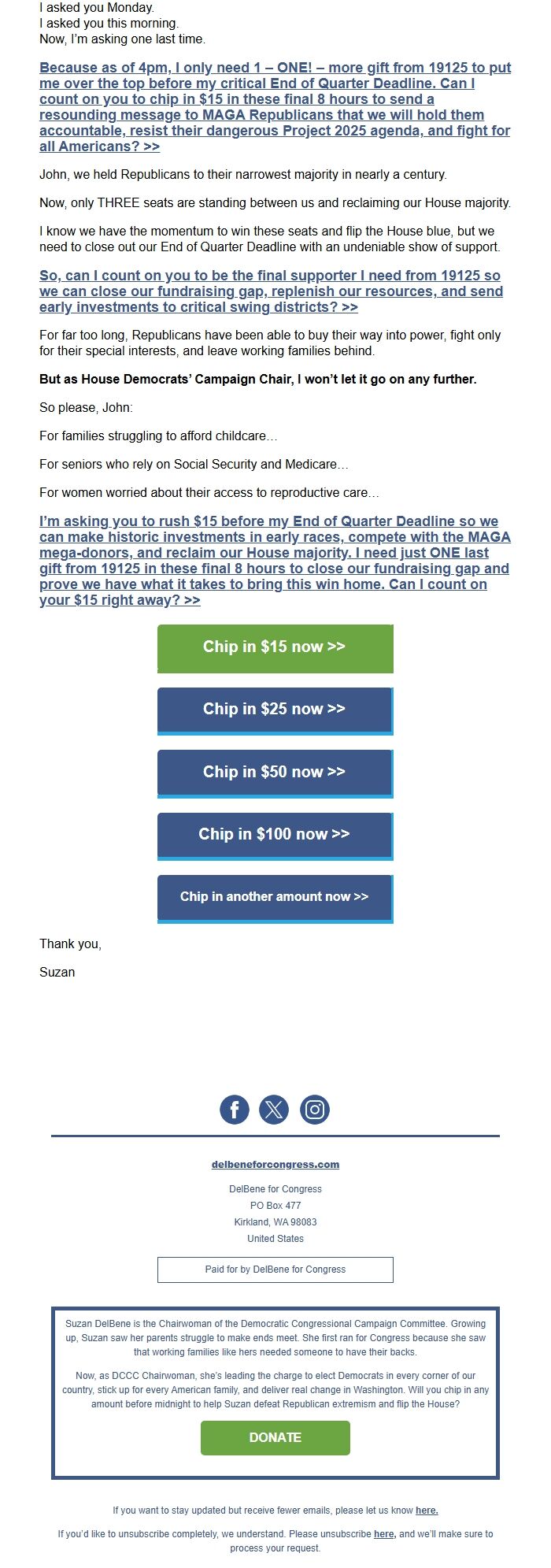Donate with the Chip in $100 button

[275, 836]
